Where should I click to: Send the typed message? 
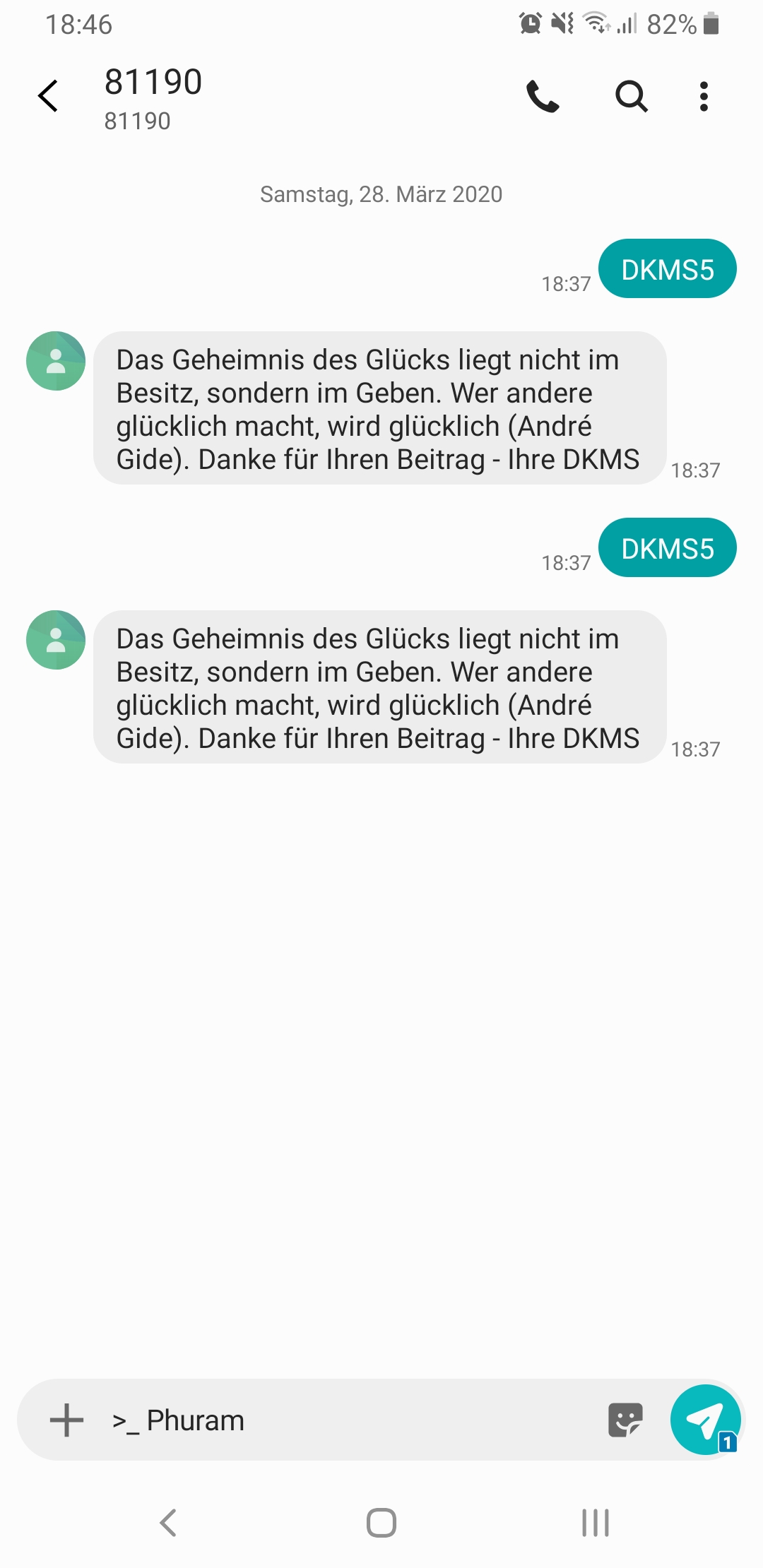pyautogui.click(x=705, y=1420)
